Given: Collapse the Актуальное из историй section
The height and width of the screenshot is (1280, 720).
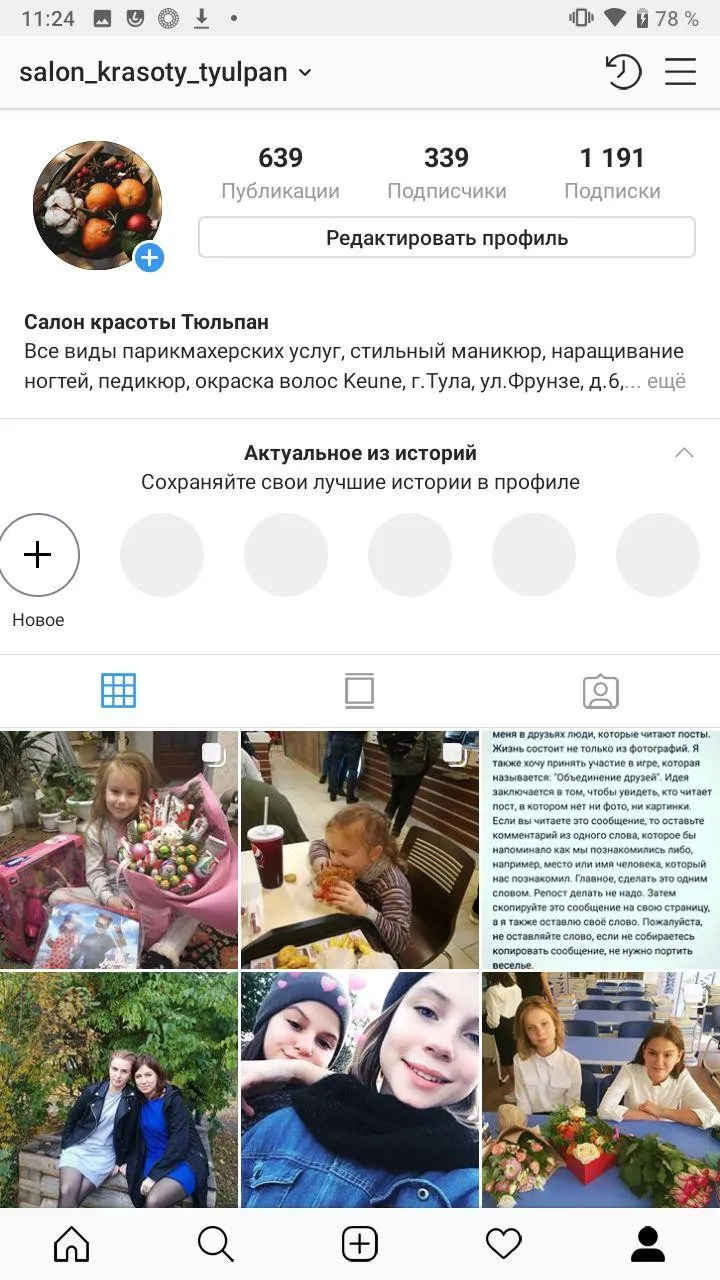Looking at the screenshot, I should tap(684, 453).
